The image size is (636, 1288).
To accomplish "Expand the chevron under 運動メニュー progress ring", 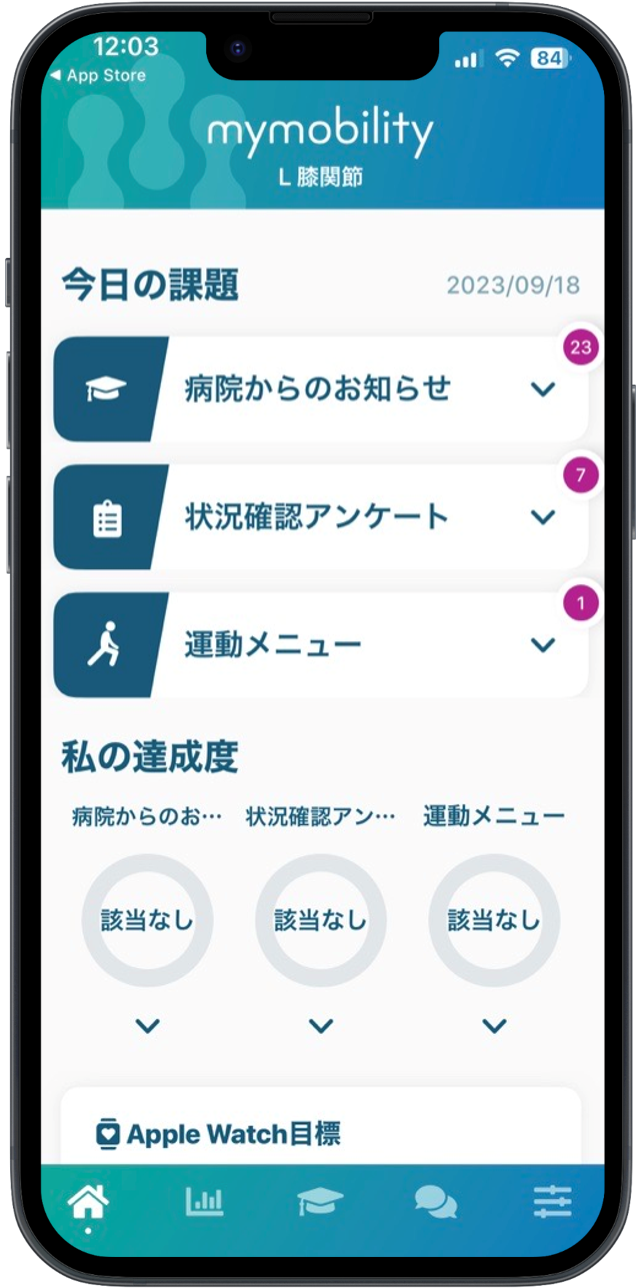I will pyautogui.click(x=494, y=1025).
